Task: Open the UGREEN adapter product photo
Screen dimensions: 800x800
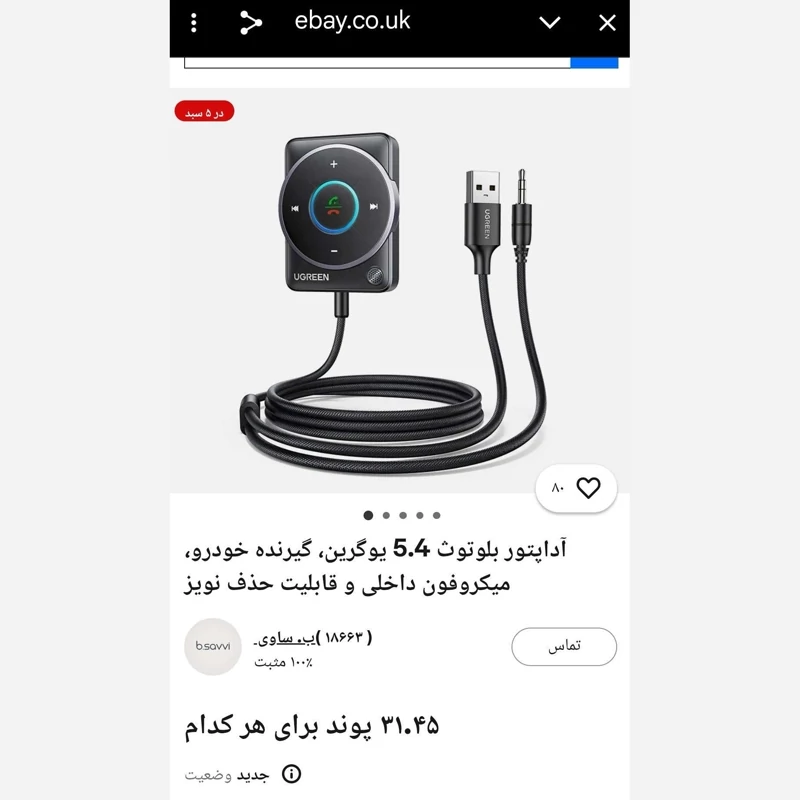Action: [400, 290]
